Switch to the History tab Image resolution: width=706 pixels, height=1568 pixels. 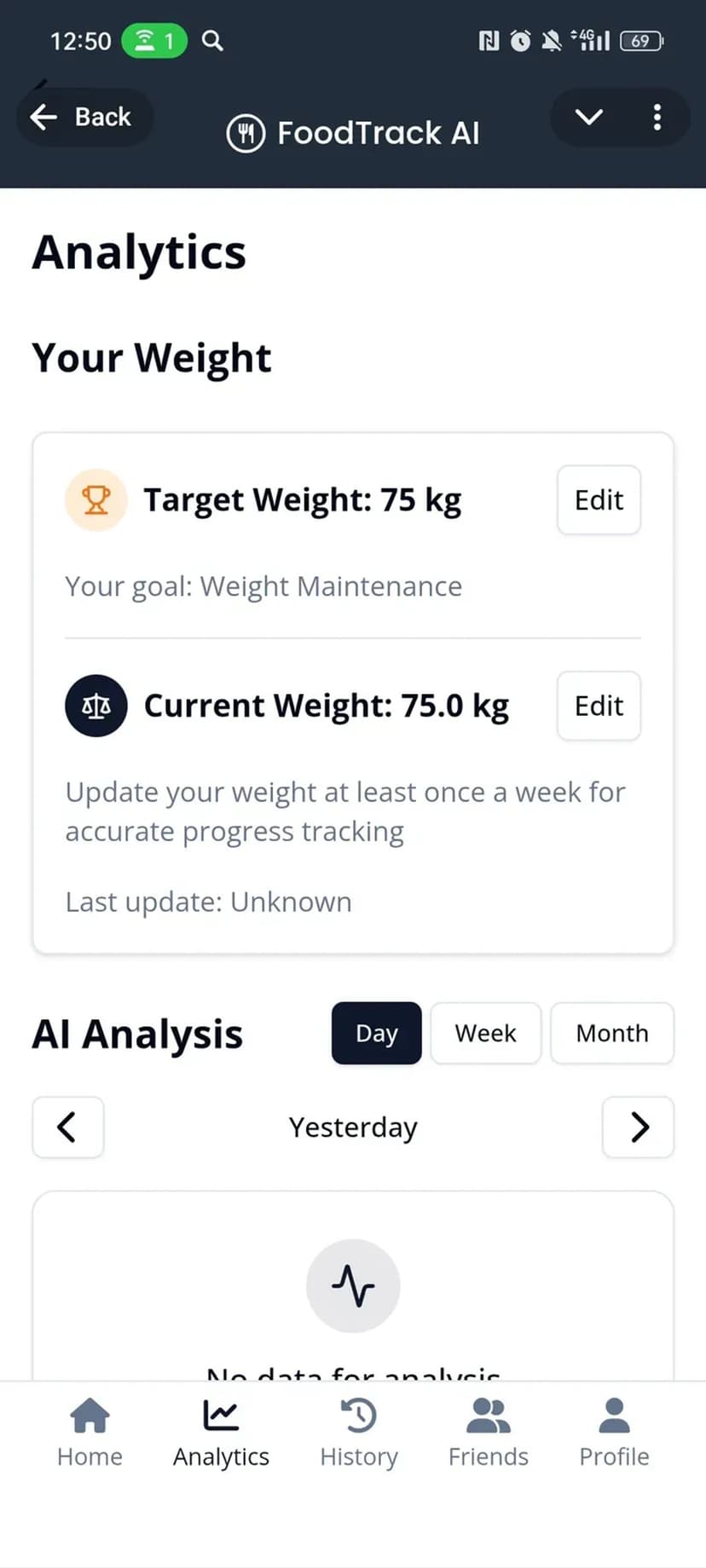(x=359, y=1433)
